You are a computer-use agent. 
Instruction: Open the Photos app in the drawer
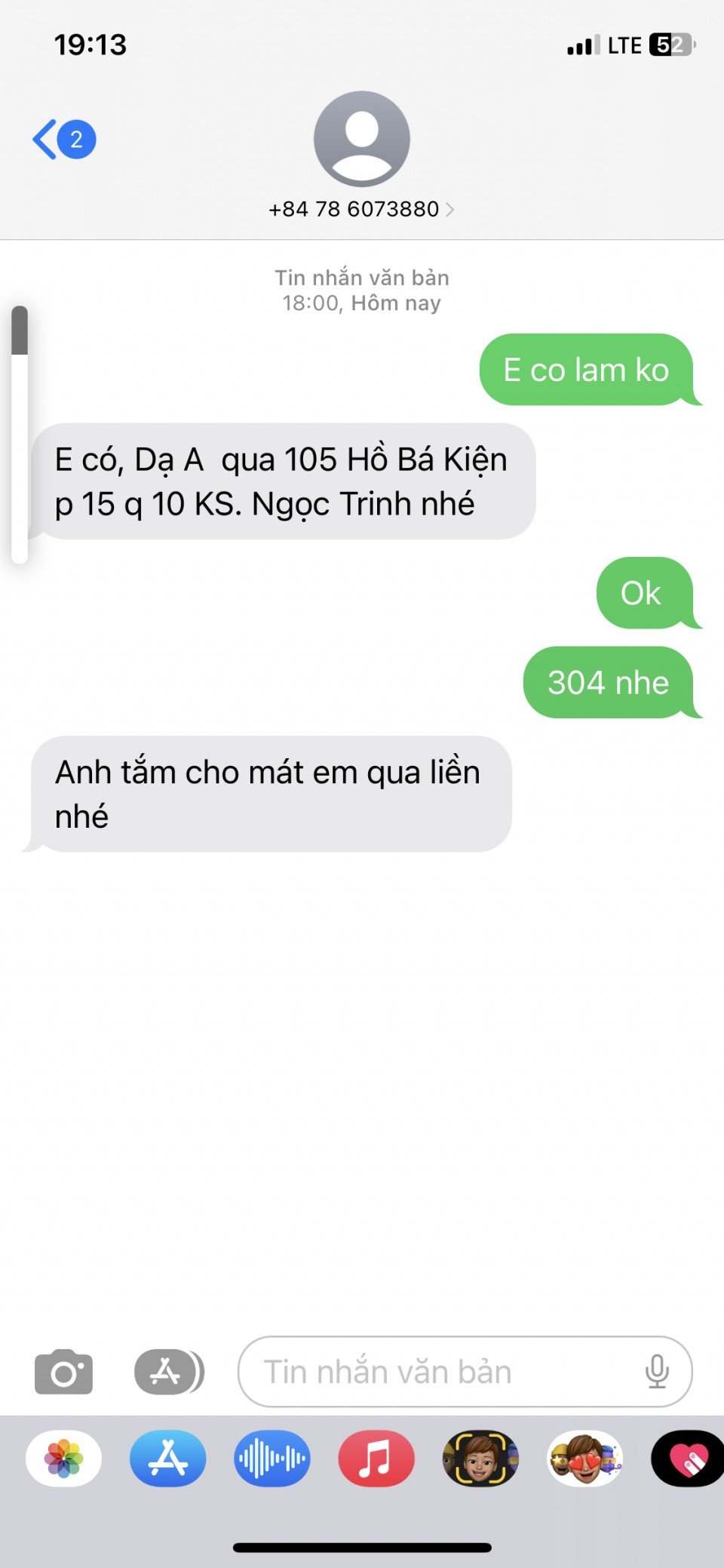(x=64, y=1459)
